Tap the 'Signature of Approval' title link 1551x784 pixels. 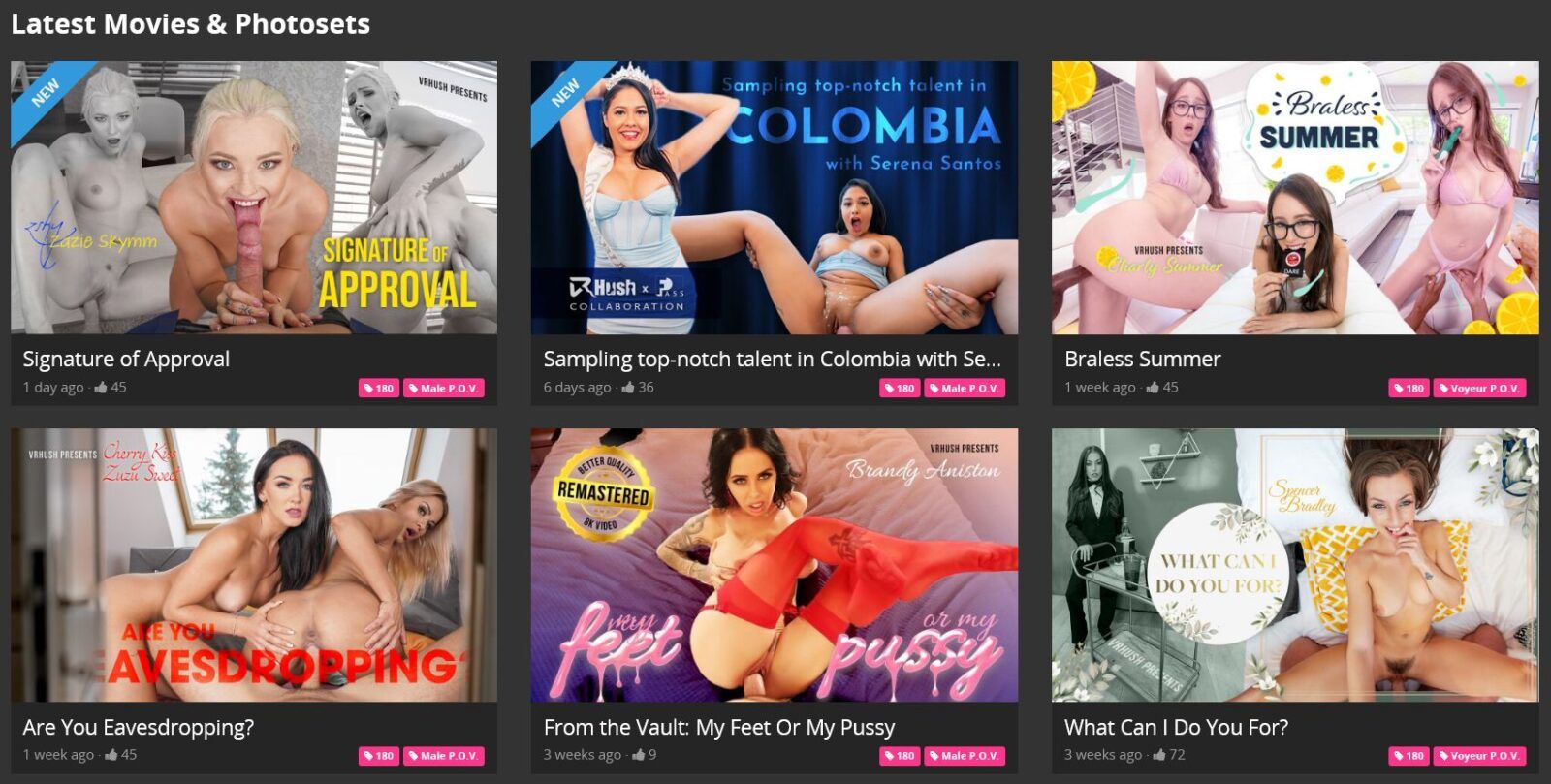pos(126,360)
